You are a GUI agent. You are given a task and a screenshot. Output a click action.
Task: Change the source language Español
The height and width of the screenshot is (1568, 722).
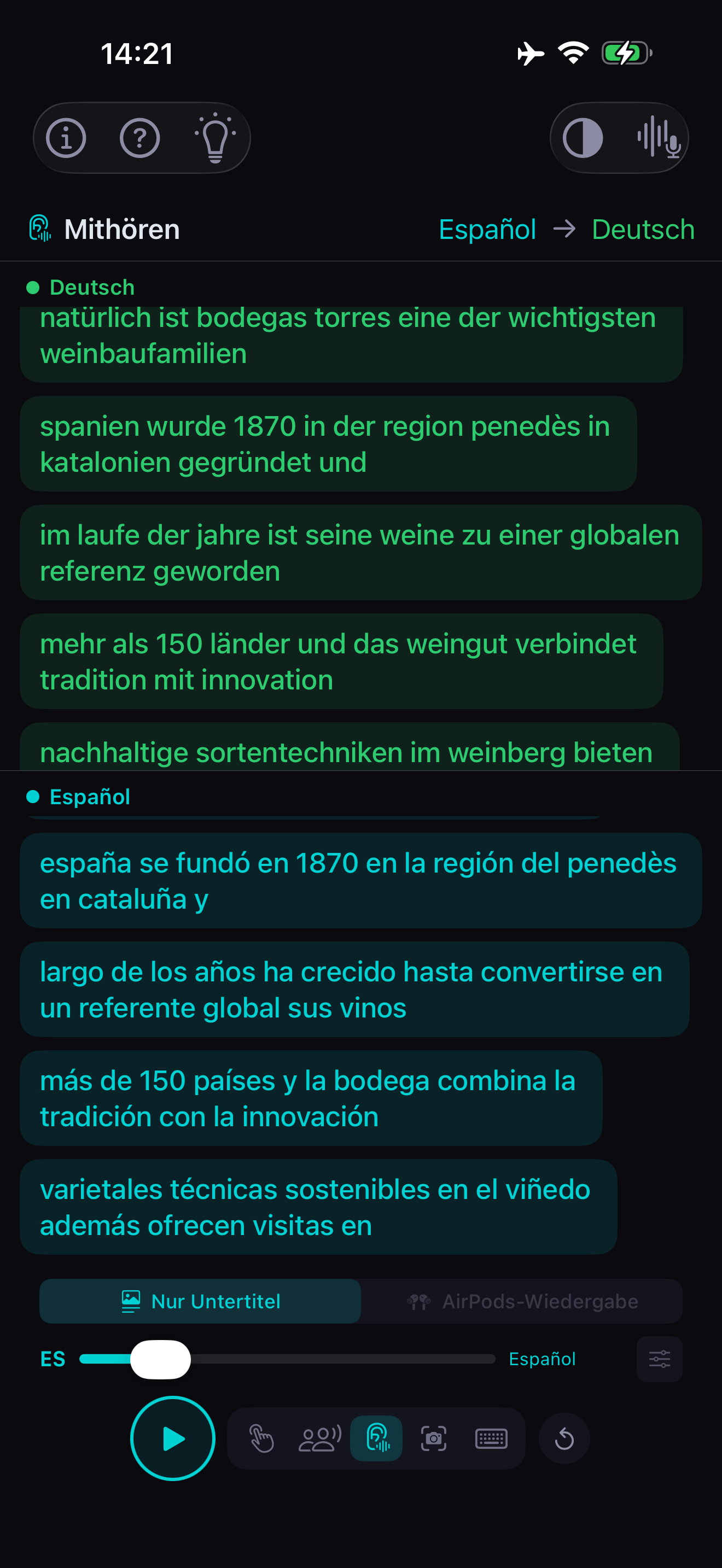pos(487,230)
